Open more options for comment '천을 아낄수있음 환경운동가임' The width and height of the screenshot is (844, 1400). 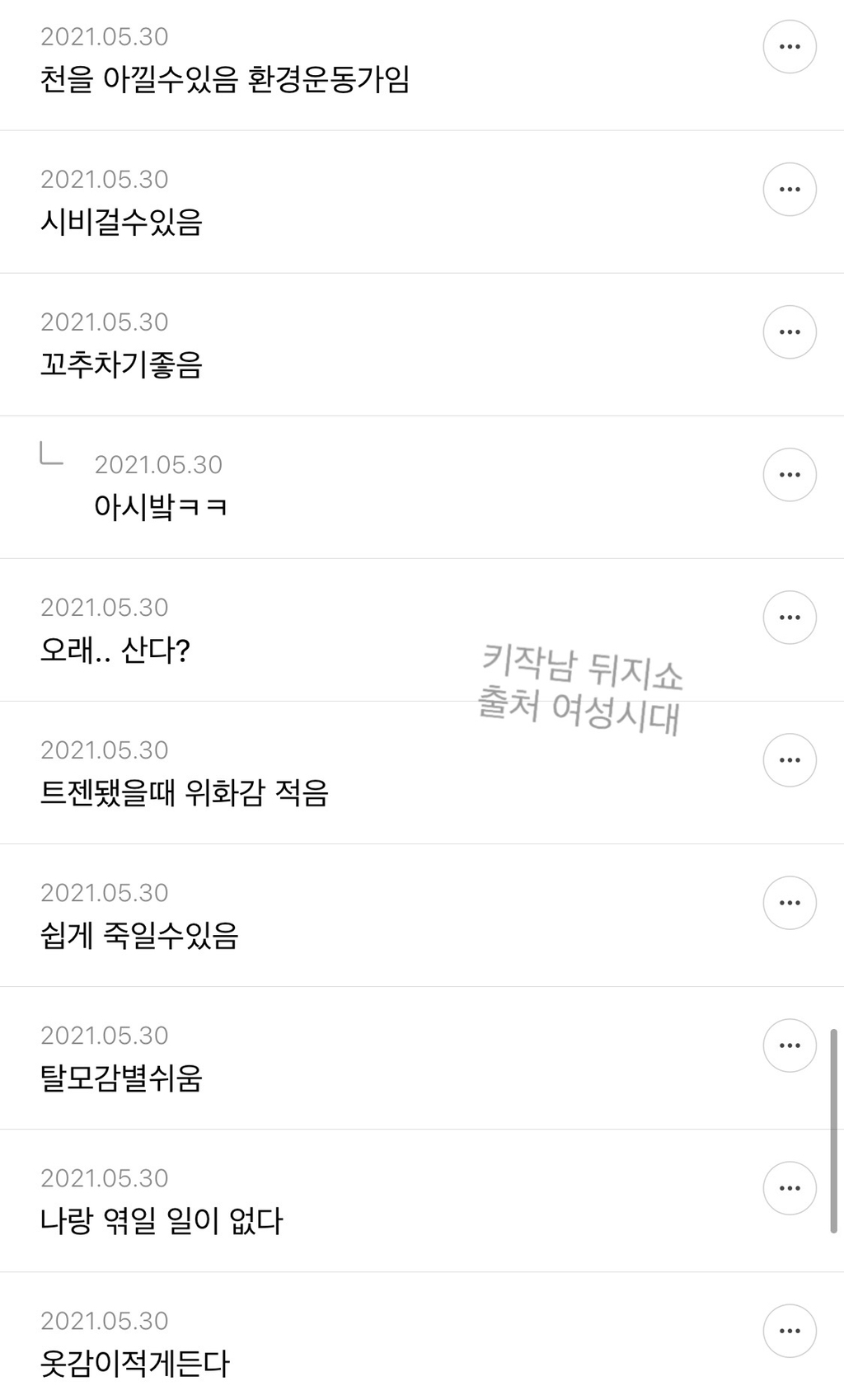(x=790, y=47)
